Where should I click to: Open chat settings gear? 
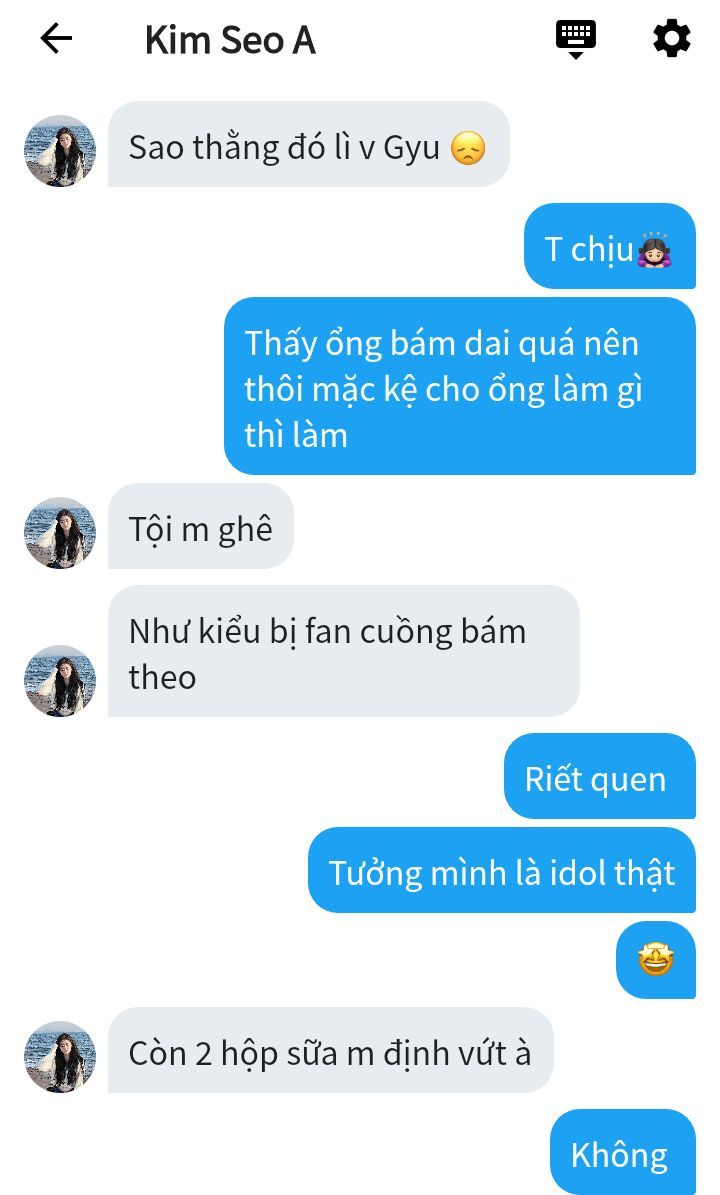(x=671, y=39)
